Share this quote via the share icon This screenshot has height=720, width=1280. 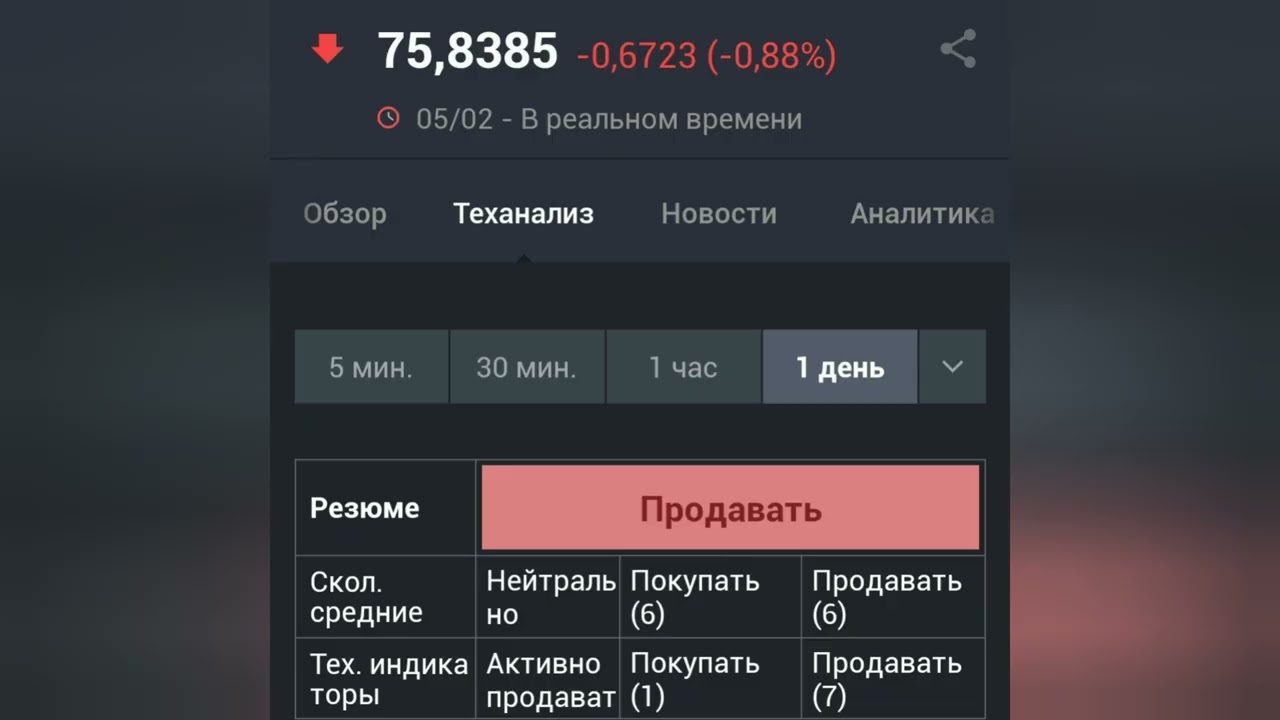[x=958, y=49]
